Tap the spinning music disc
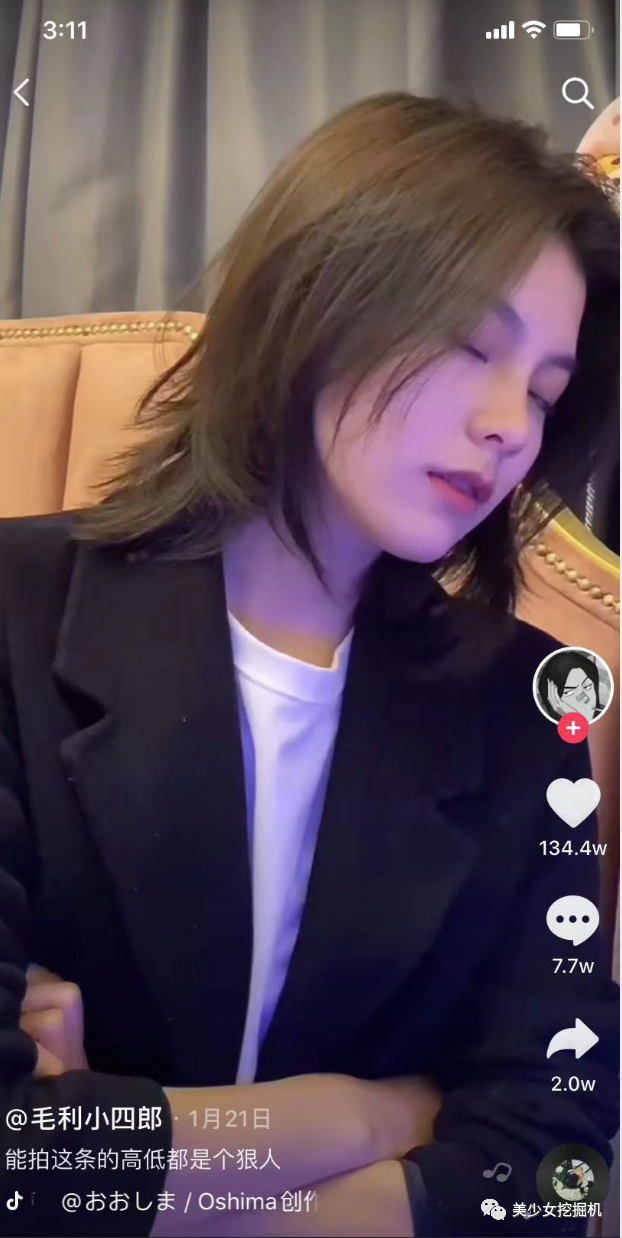Screen dimensions: 622x1238 pos(572,1179)
